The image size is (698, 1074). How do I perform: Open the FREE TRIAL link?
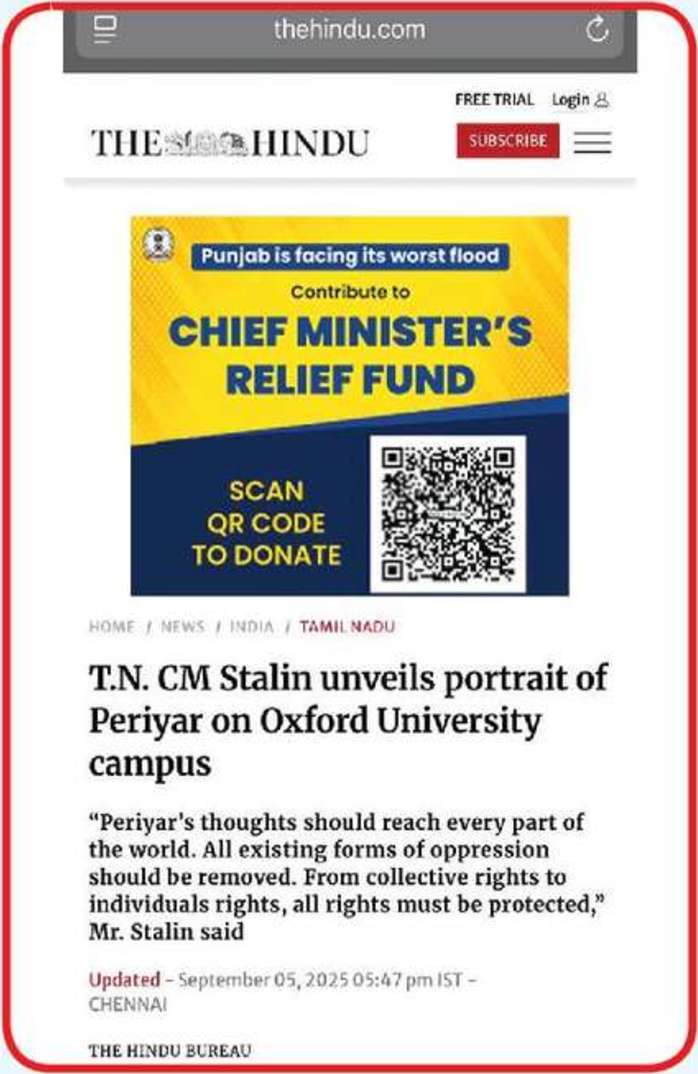[x=494, y=100]
